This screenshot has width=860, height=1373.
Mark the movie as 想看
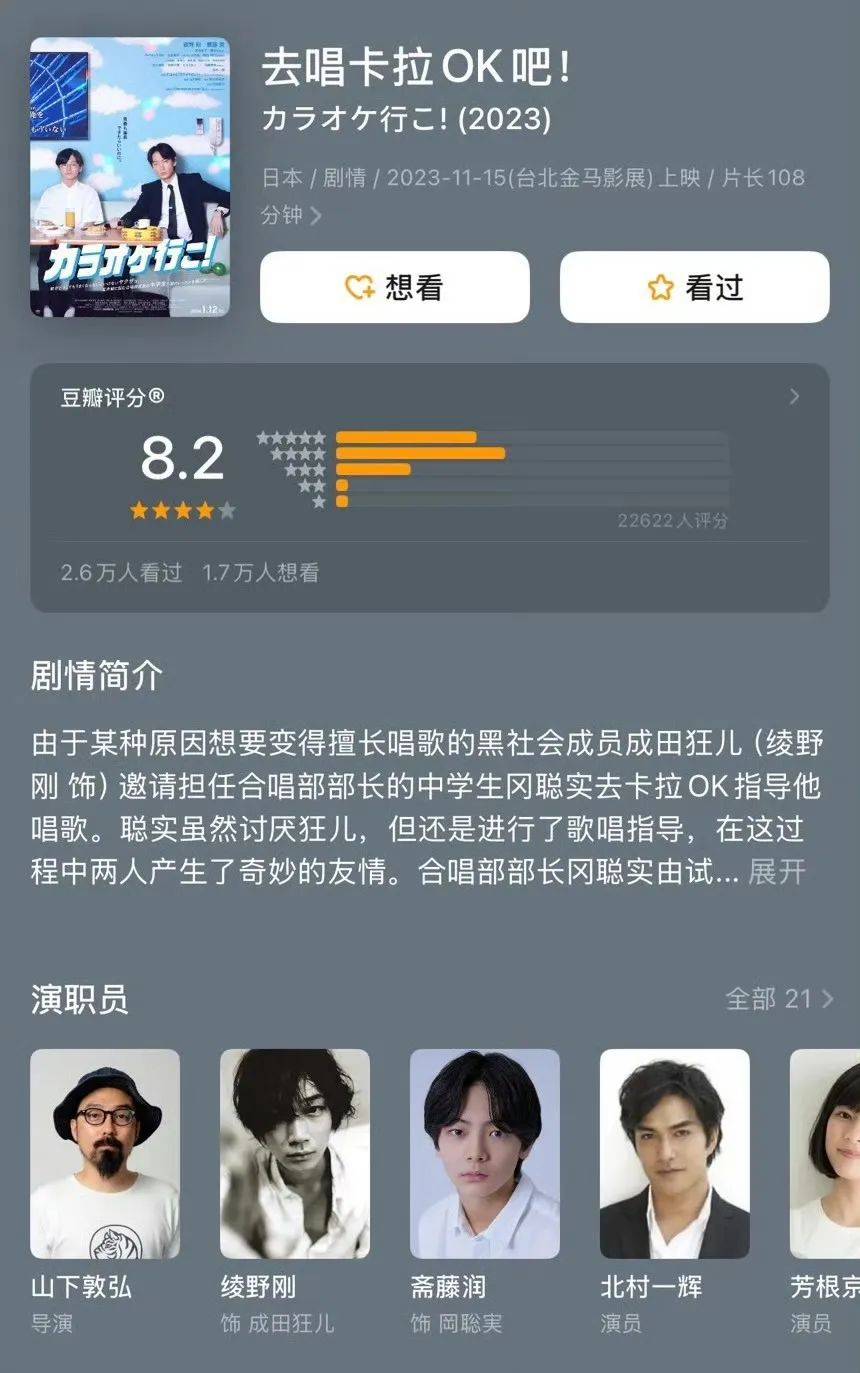pos(394,287)
